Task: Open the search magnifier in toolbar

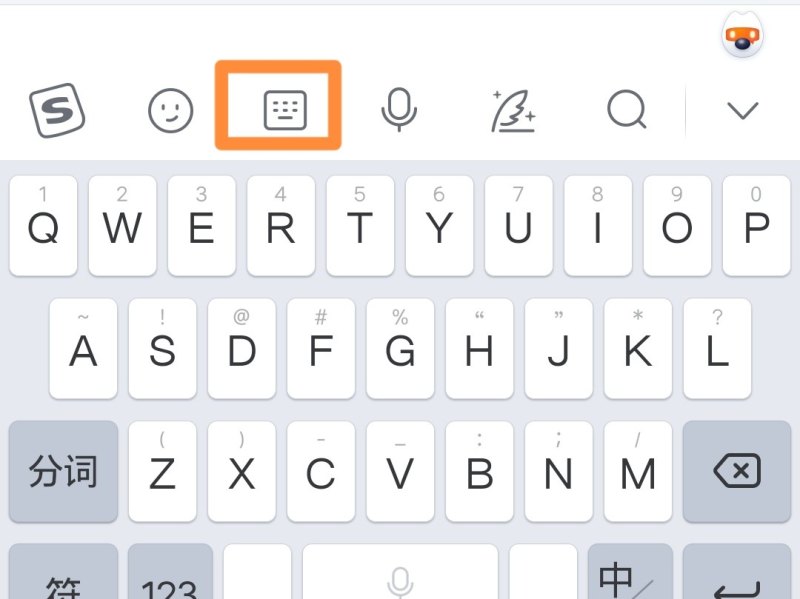Action: coord(627,110)
